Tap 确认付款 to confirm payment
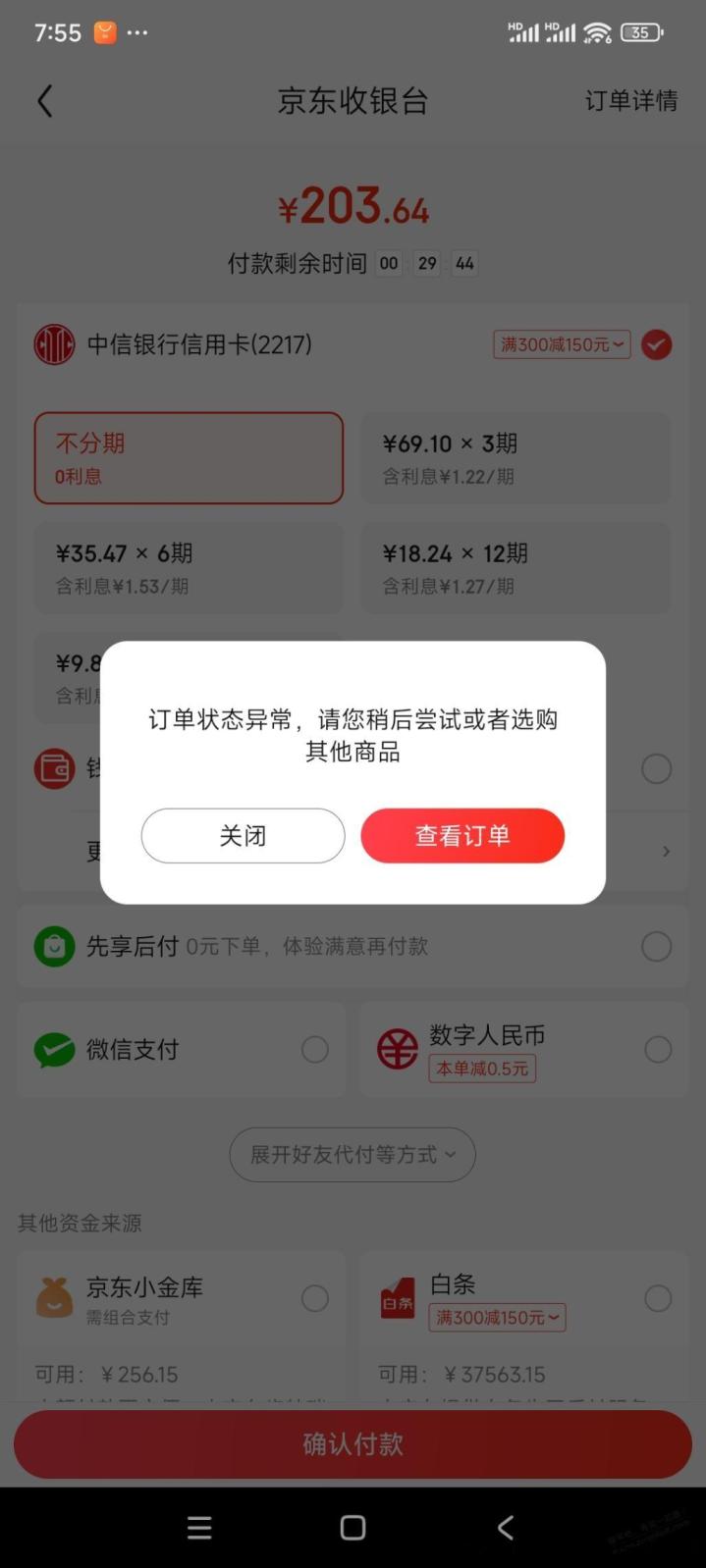This screenshot has height=1568, width=706. tap(353, 1443)
